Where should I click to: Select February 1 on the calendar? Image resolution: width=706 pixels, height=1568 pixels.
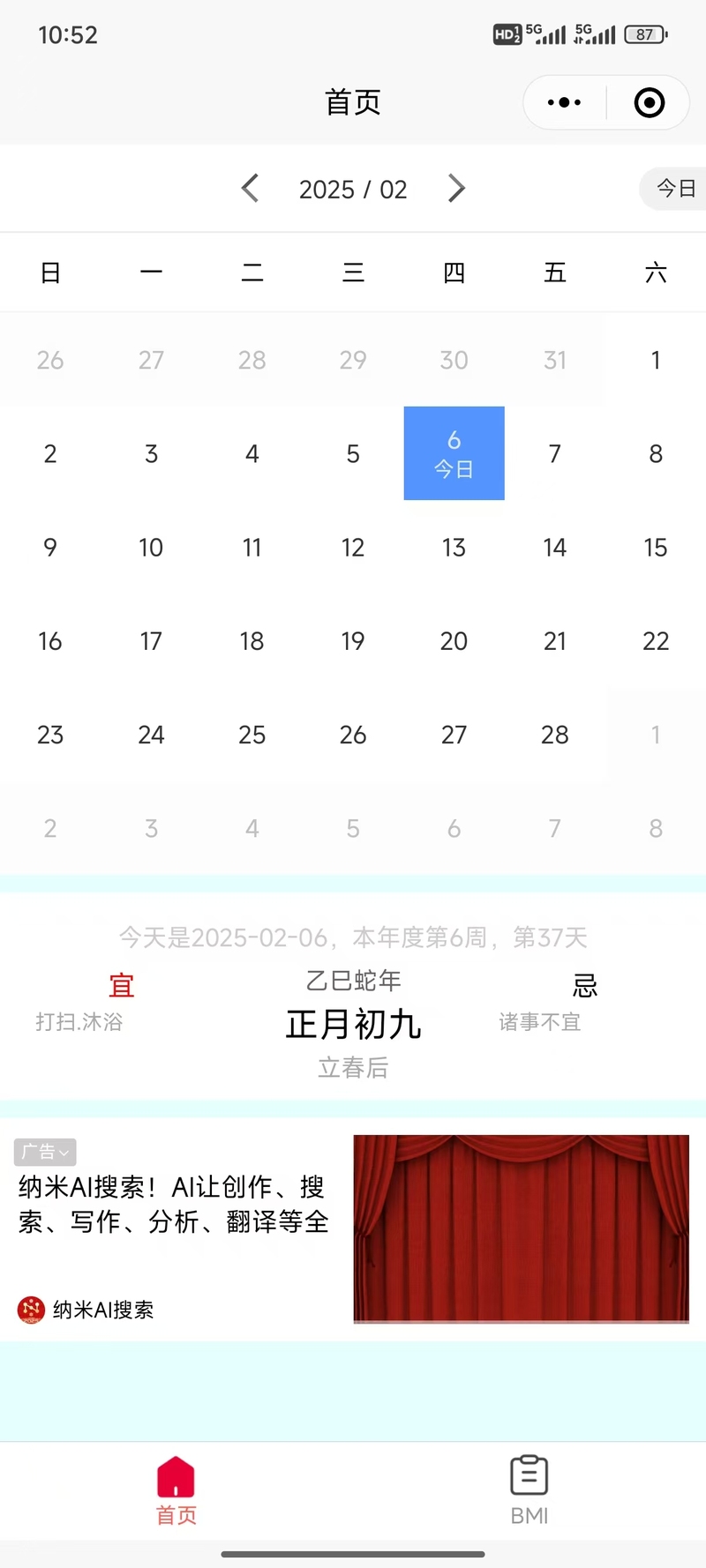click(656, 360)
